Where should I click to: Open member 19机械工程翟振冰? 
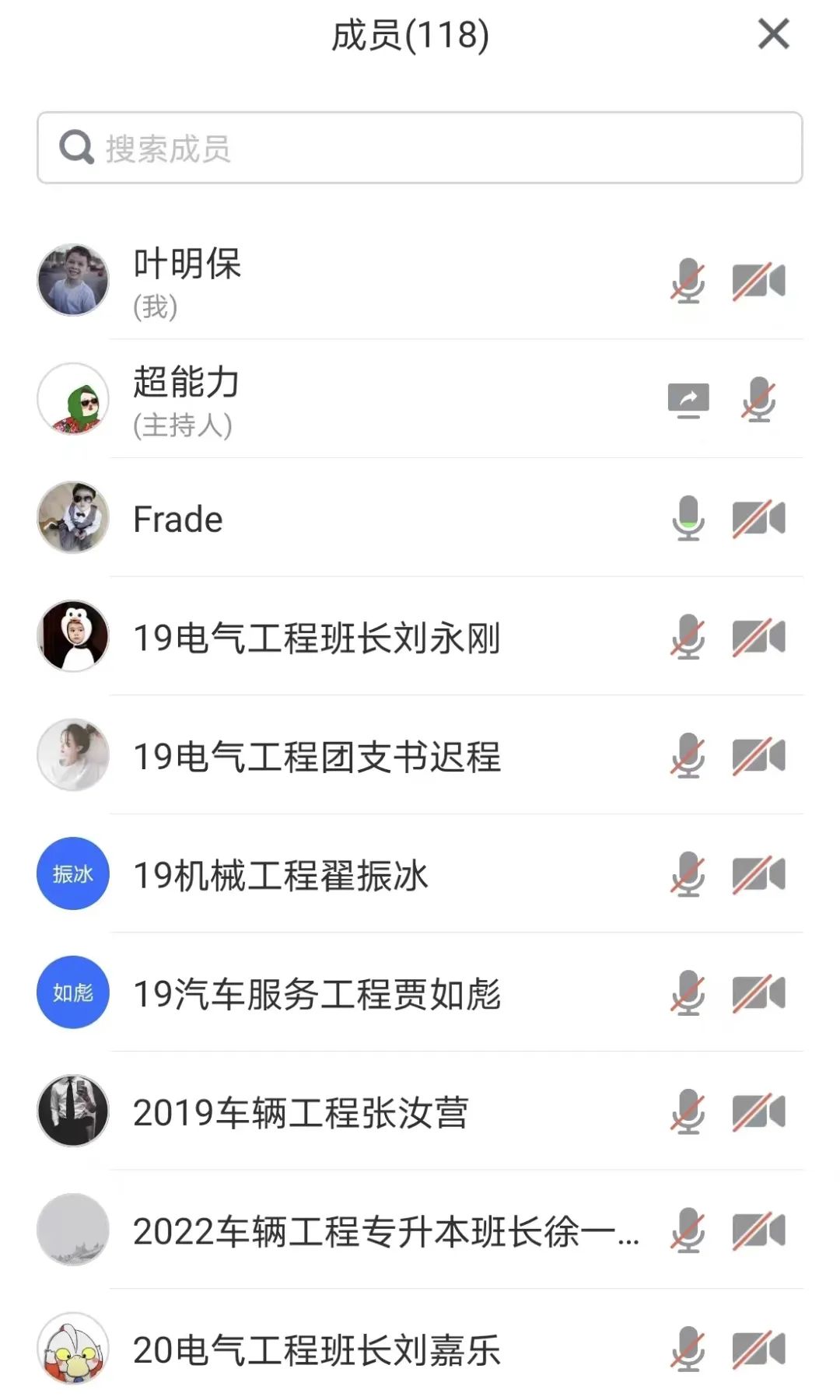280,875
